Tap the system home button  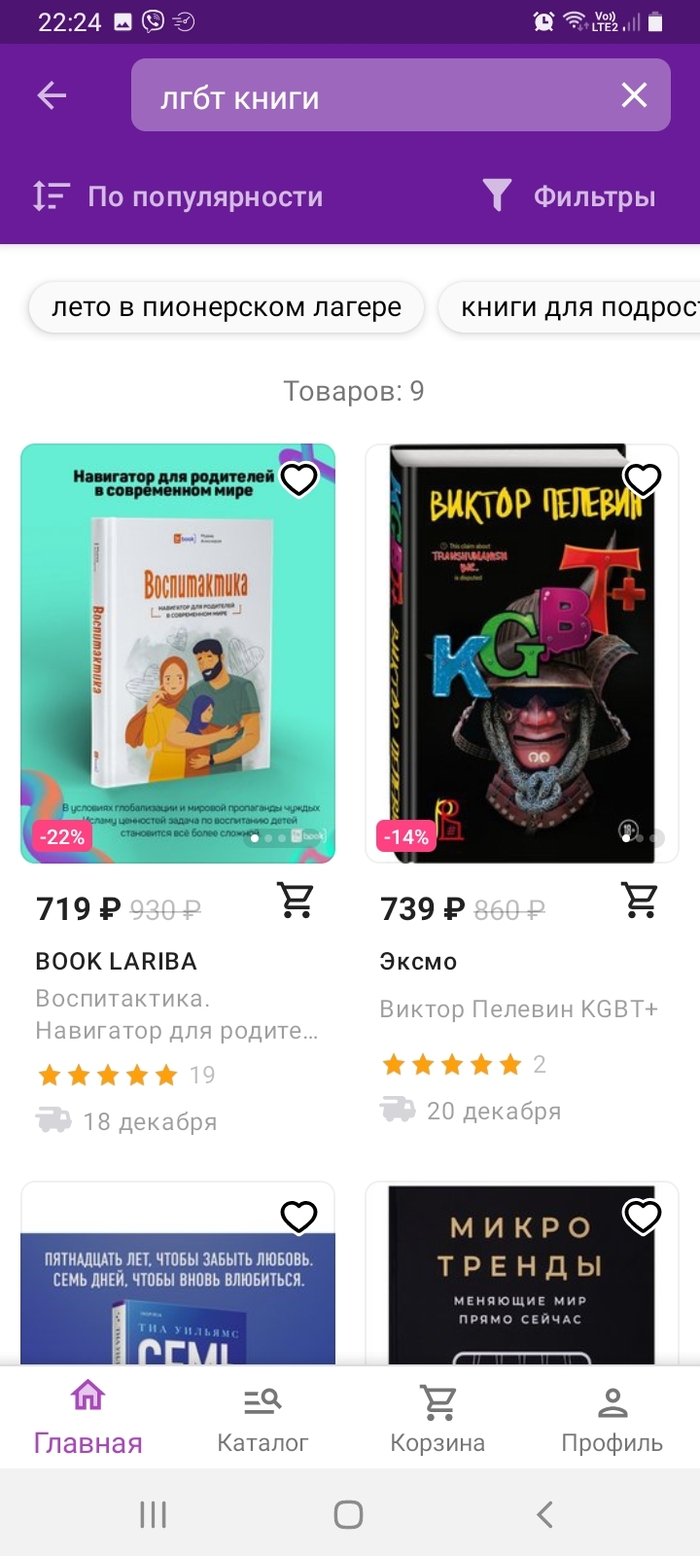point(348,1514)
